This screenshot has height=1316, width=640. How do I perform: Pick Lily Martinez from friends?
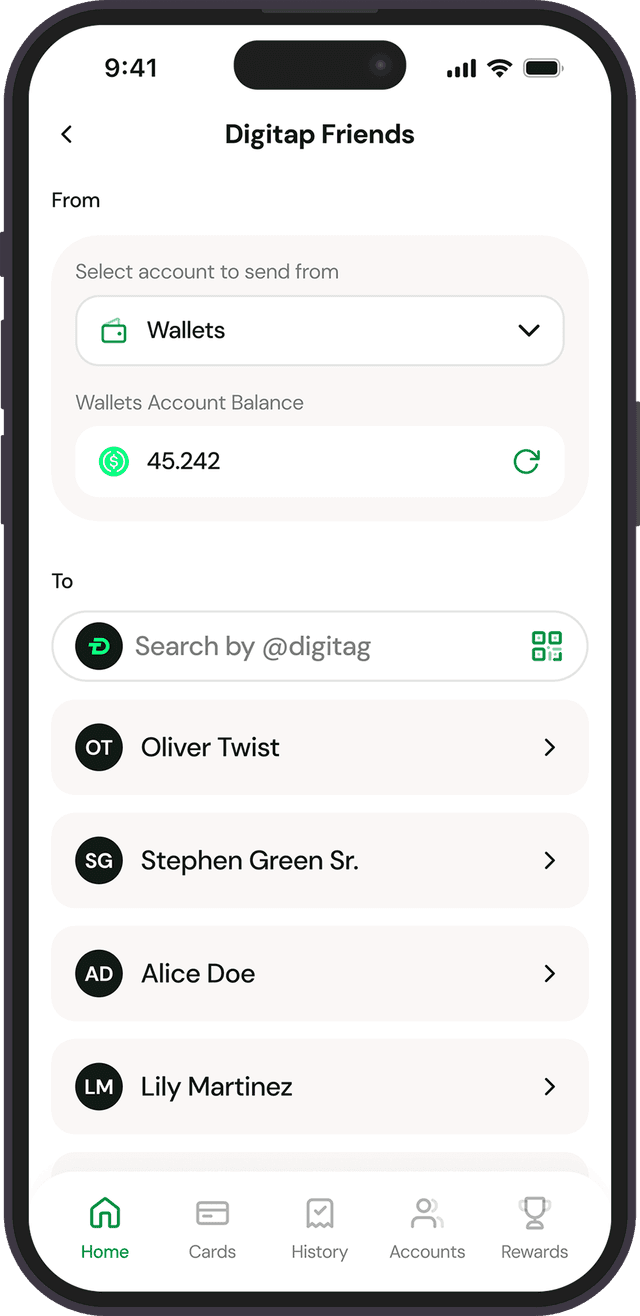click(x=320, y=1086)
